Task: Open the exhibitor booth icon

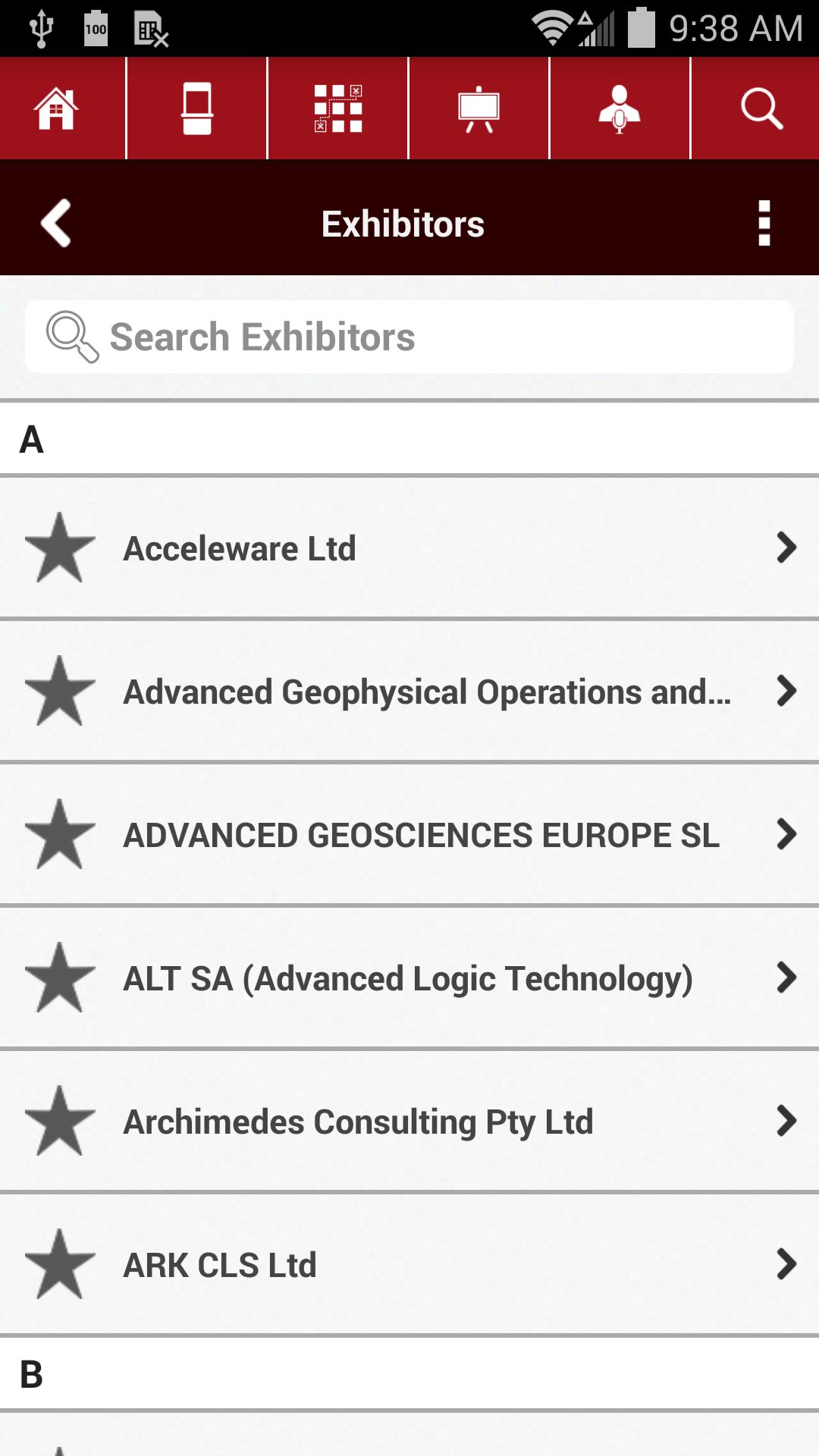Action: (197, 108)
